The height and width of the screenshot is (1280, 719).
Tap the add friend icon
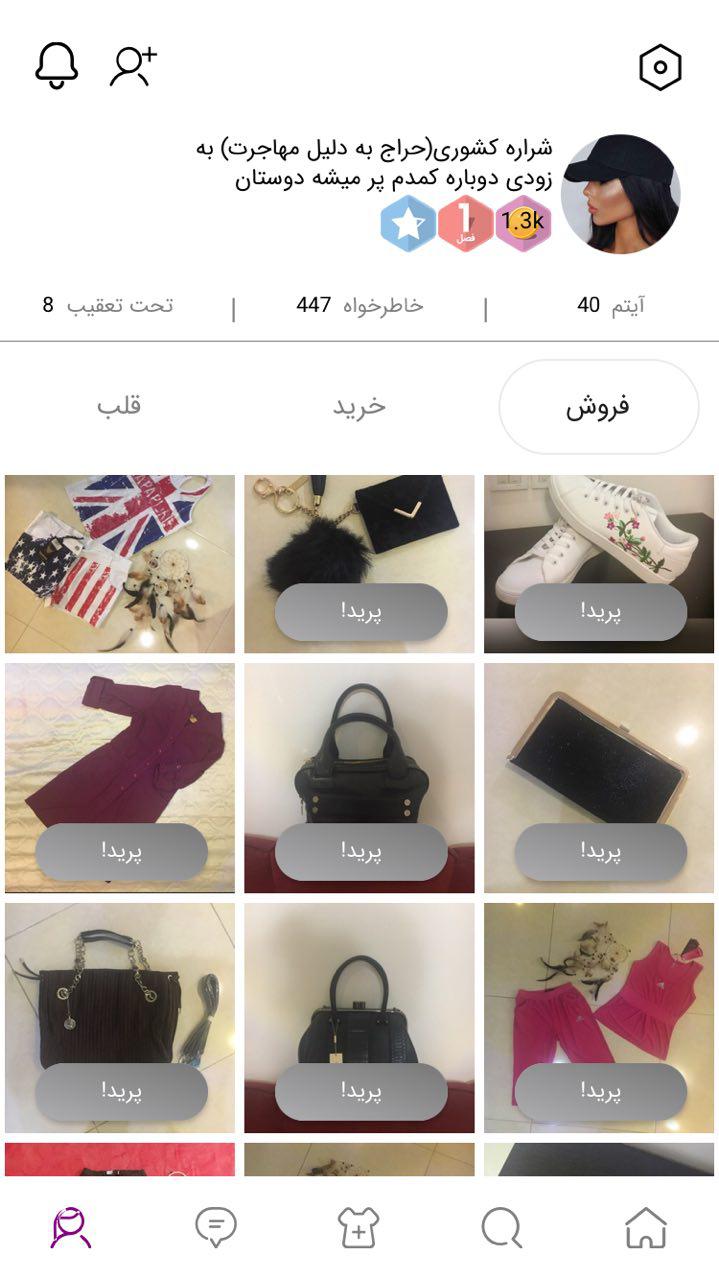tap(133, 66)
